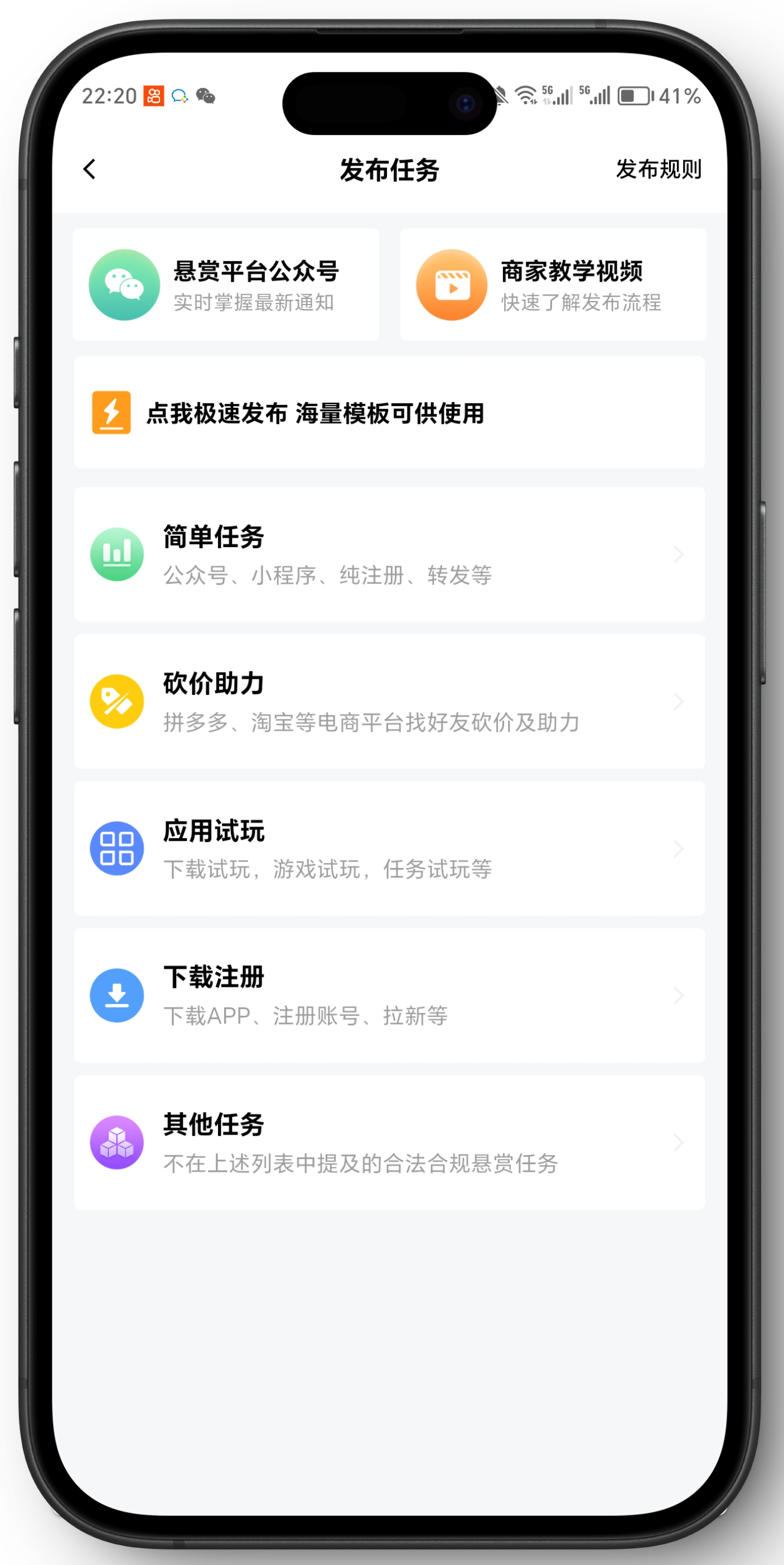Go back using the top-left arrow
Viewport: 784px width, 1565px height.
[90, 170]
